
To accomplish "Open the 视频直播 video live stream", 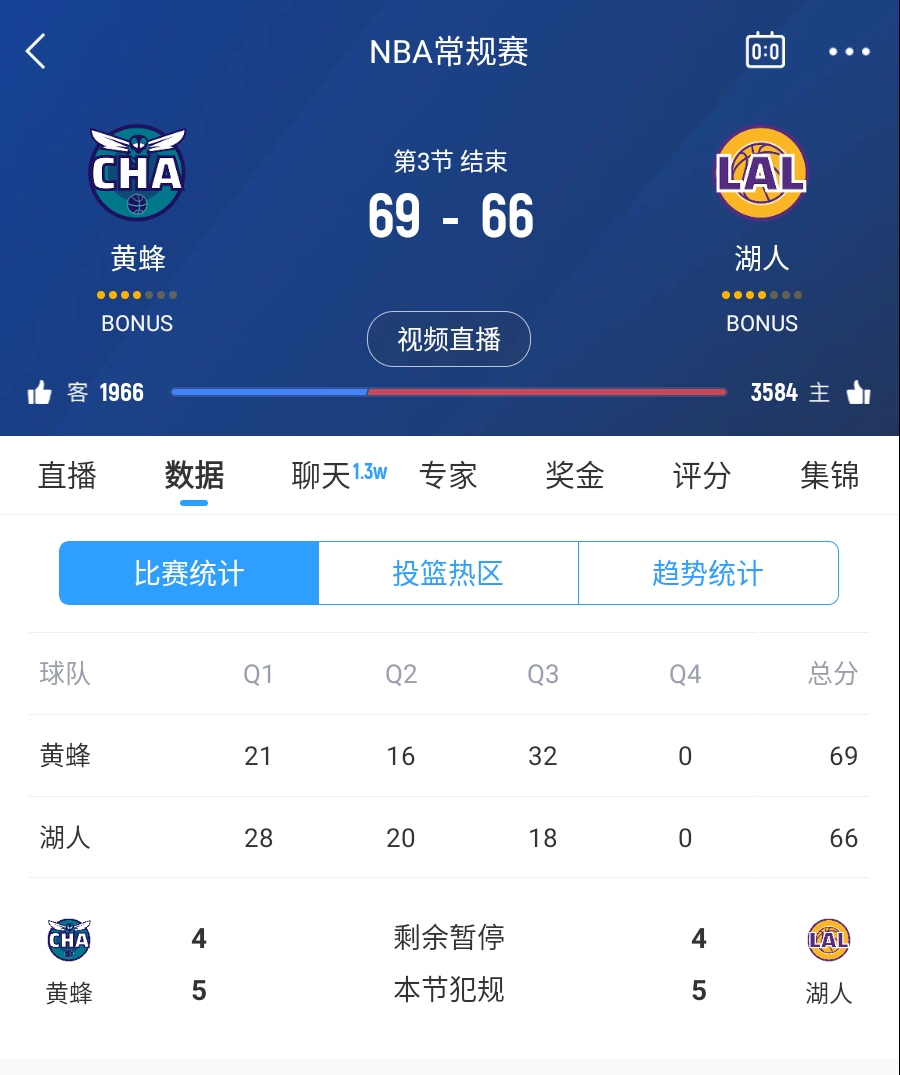I will tap(449, 340).
